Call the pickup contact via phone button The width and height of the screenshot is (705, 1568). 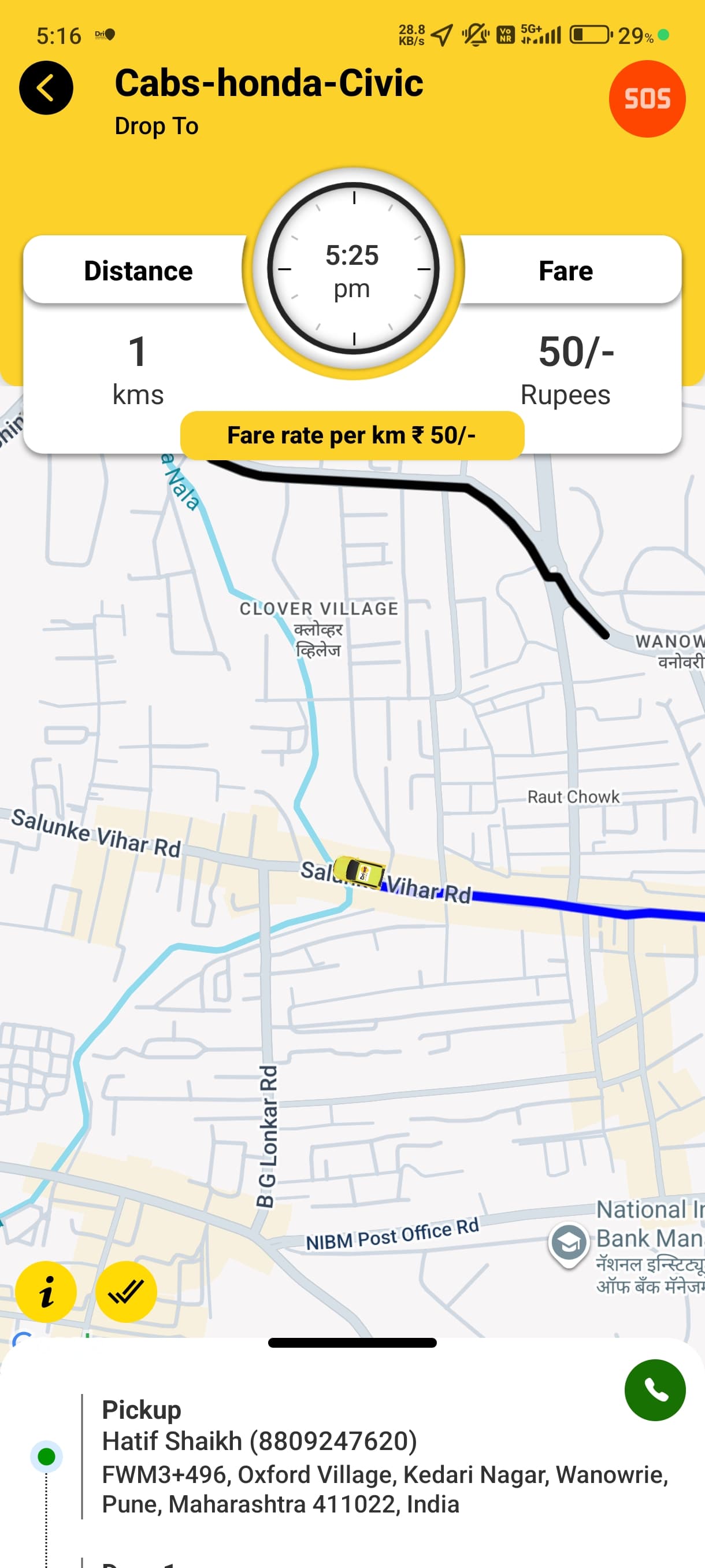(655, 1391)
